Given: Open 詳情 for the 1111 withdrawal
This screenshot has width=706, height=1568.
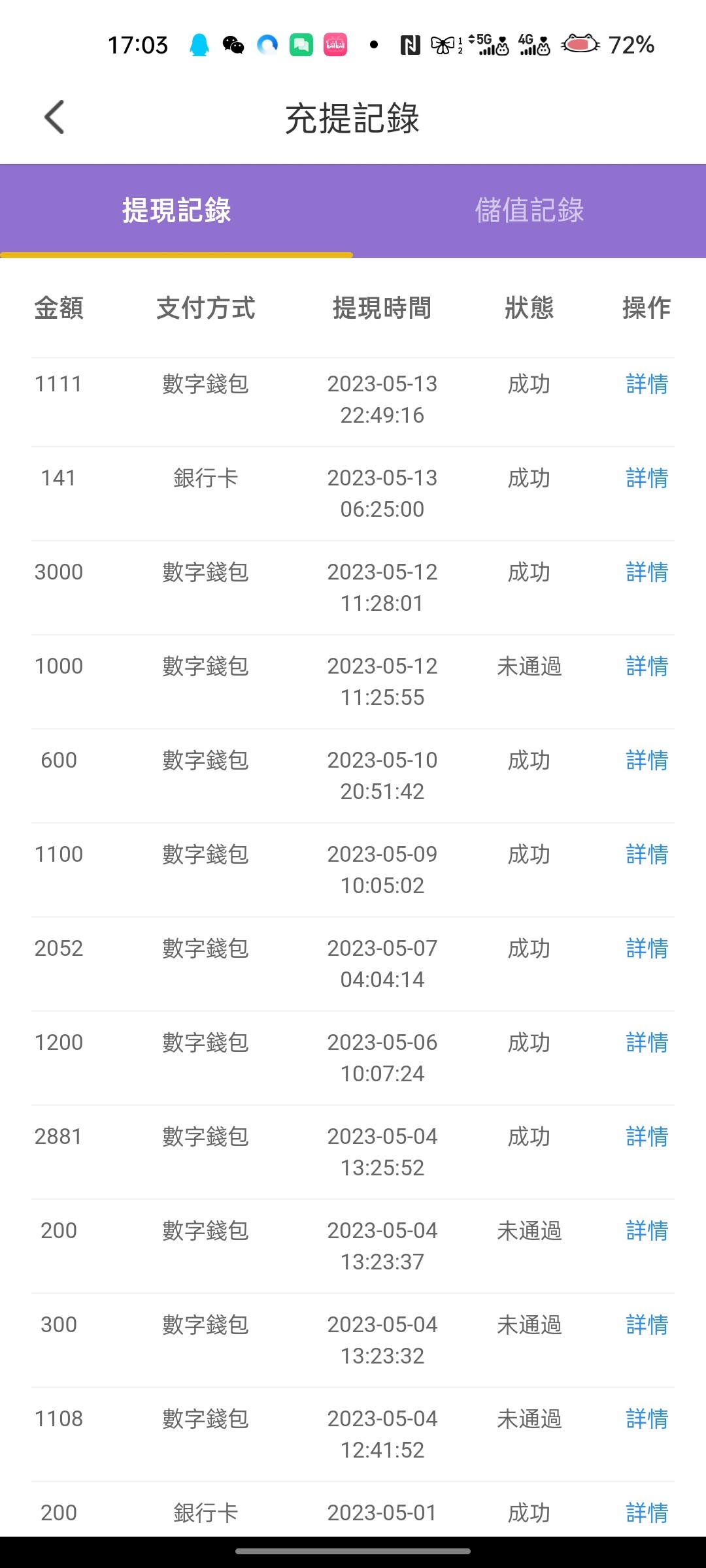Looking at the screenshot, I should [647, 384].
